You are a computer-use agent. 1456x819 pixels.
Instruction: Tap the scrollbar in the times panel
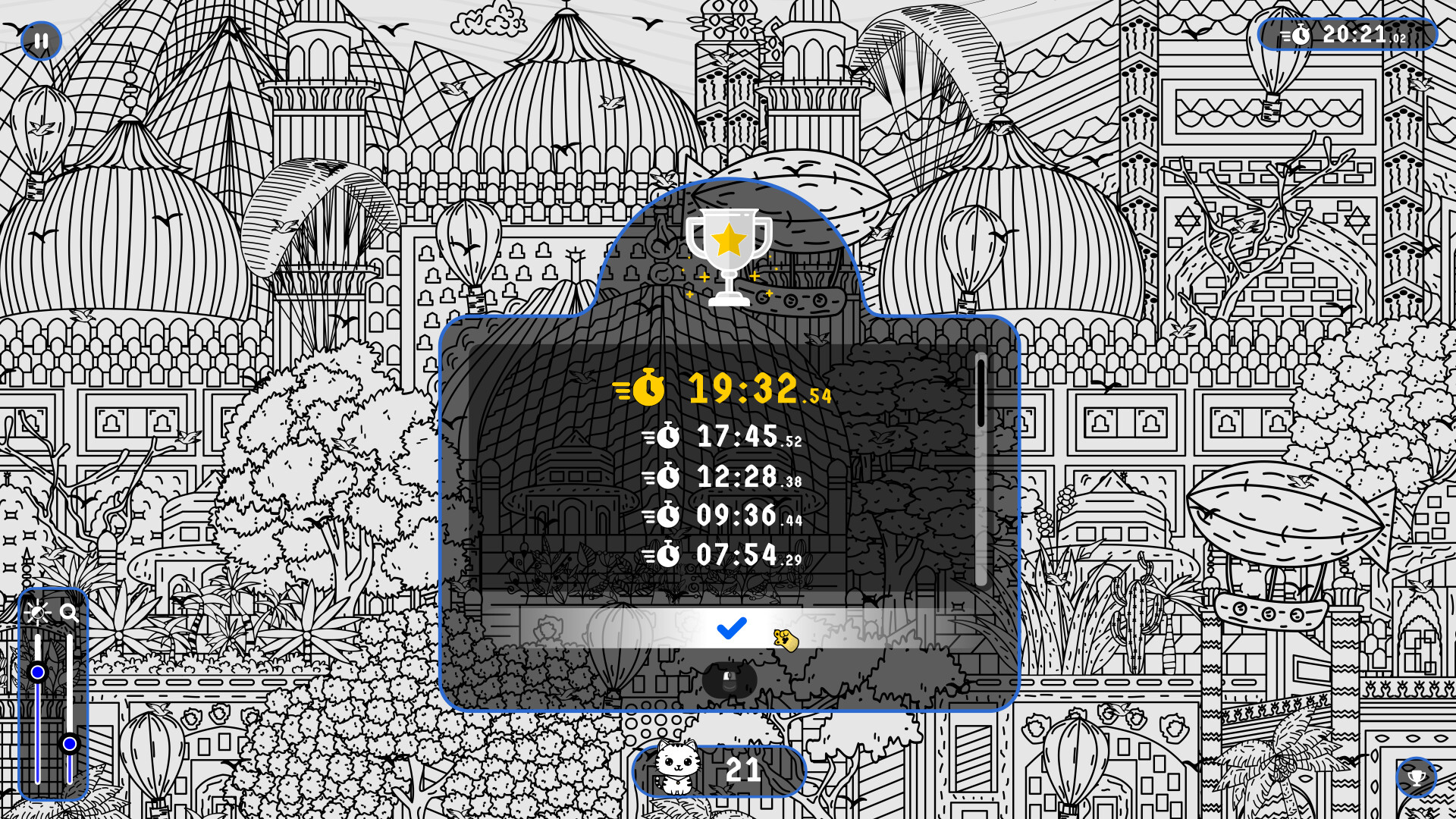981,394
